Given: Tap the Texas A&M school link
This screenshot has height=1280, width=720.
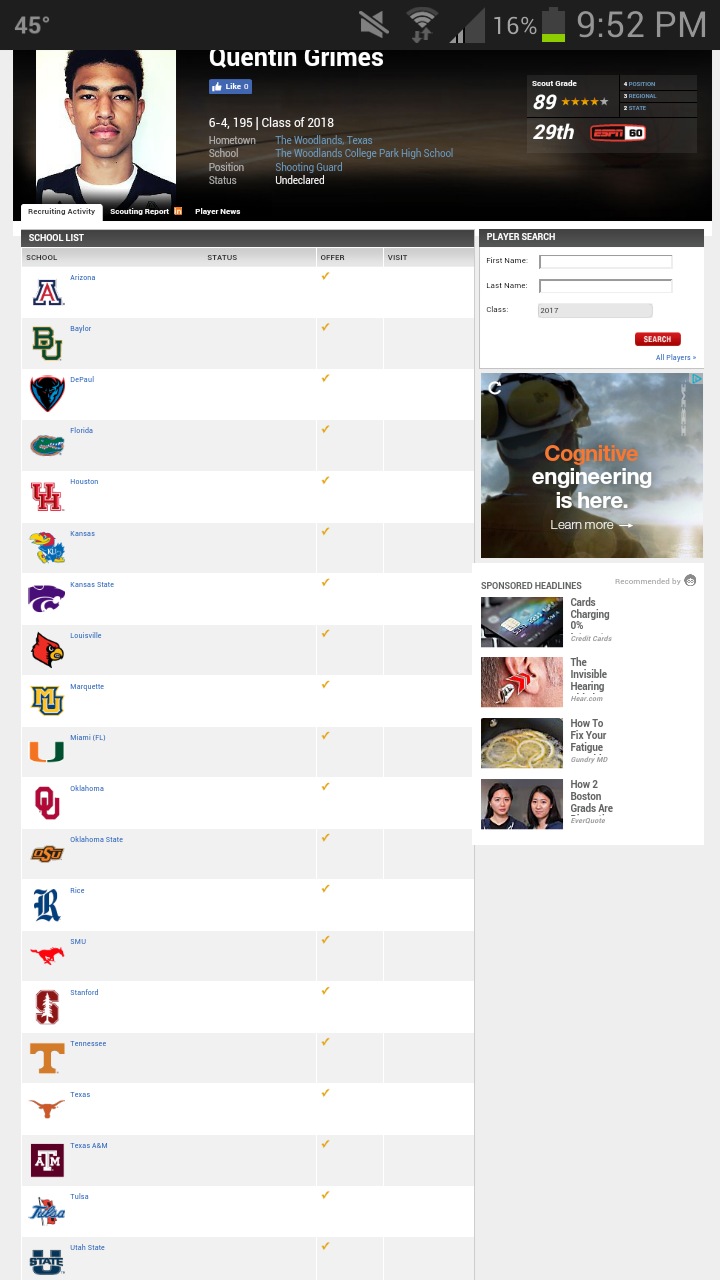Looking at the screenshot, I should (89, 1145).
